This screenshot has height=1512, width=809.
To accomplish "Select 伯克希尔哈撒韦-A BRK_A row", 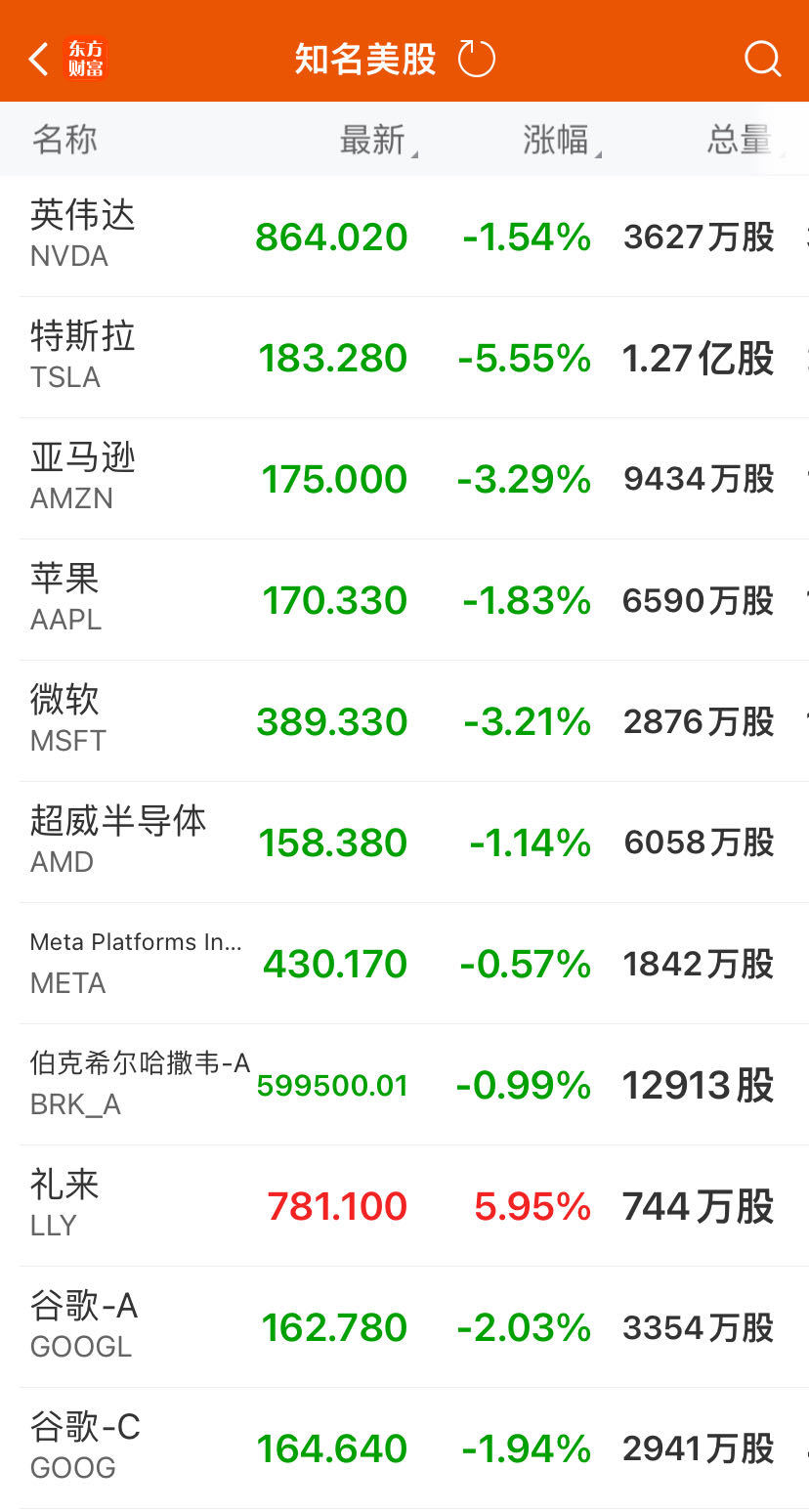I will 404,1085.
